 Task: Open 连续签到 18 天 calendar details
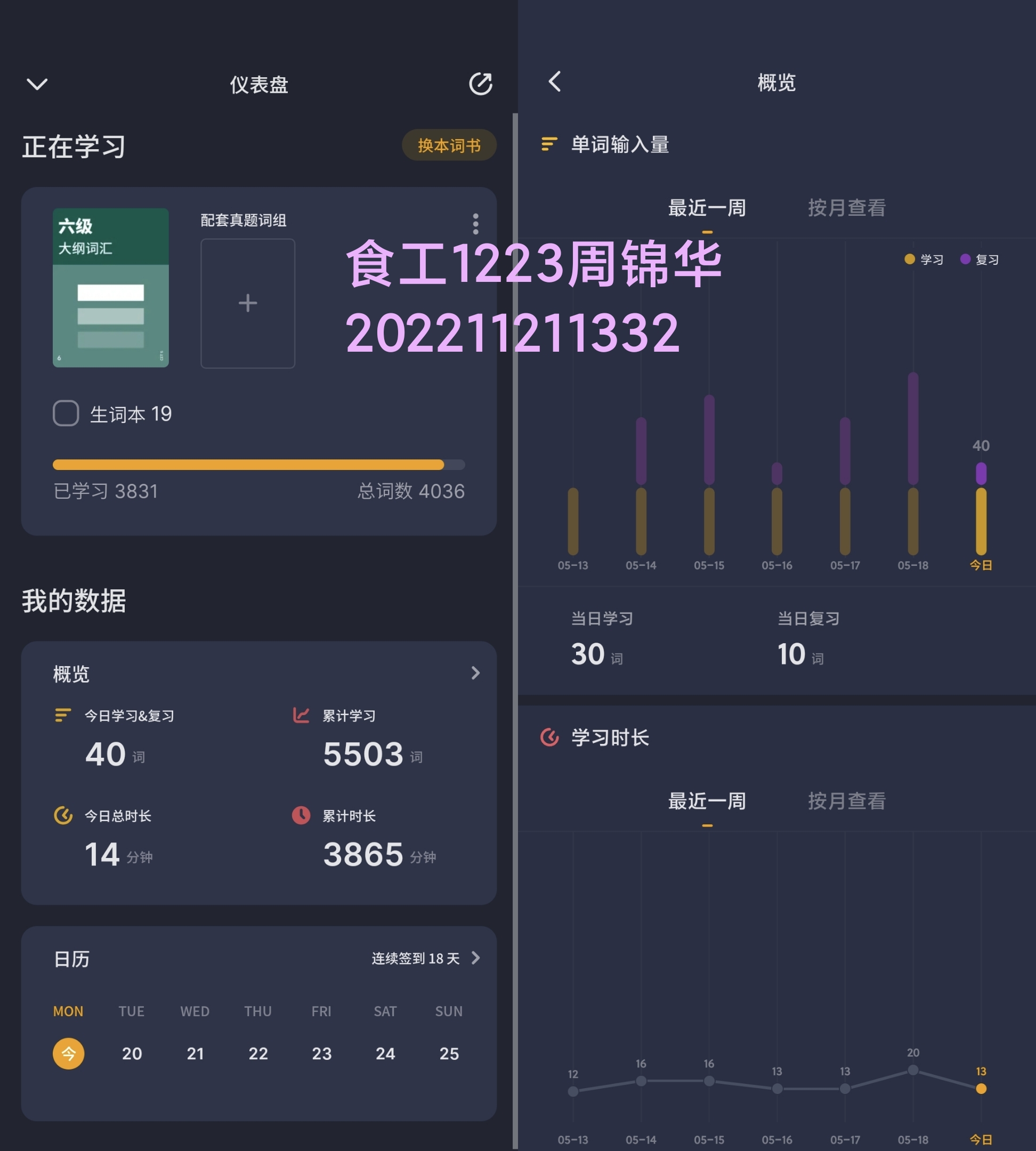click(x=426, y=958)
